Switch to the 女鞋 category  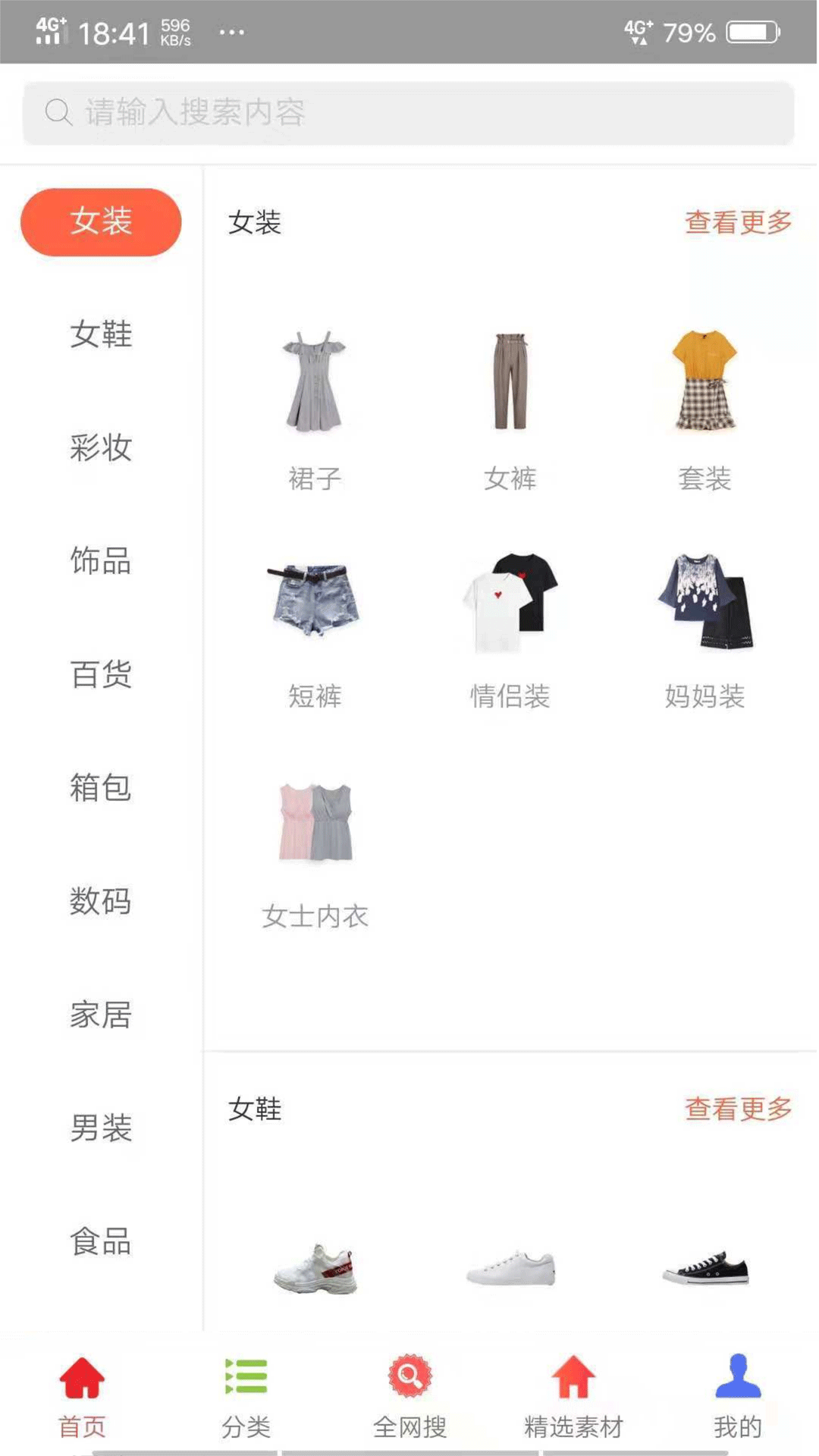[100, 336]
